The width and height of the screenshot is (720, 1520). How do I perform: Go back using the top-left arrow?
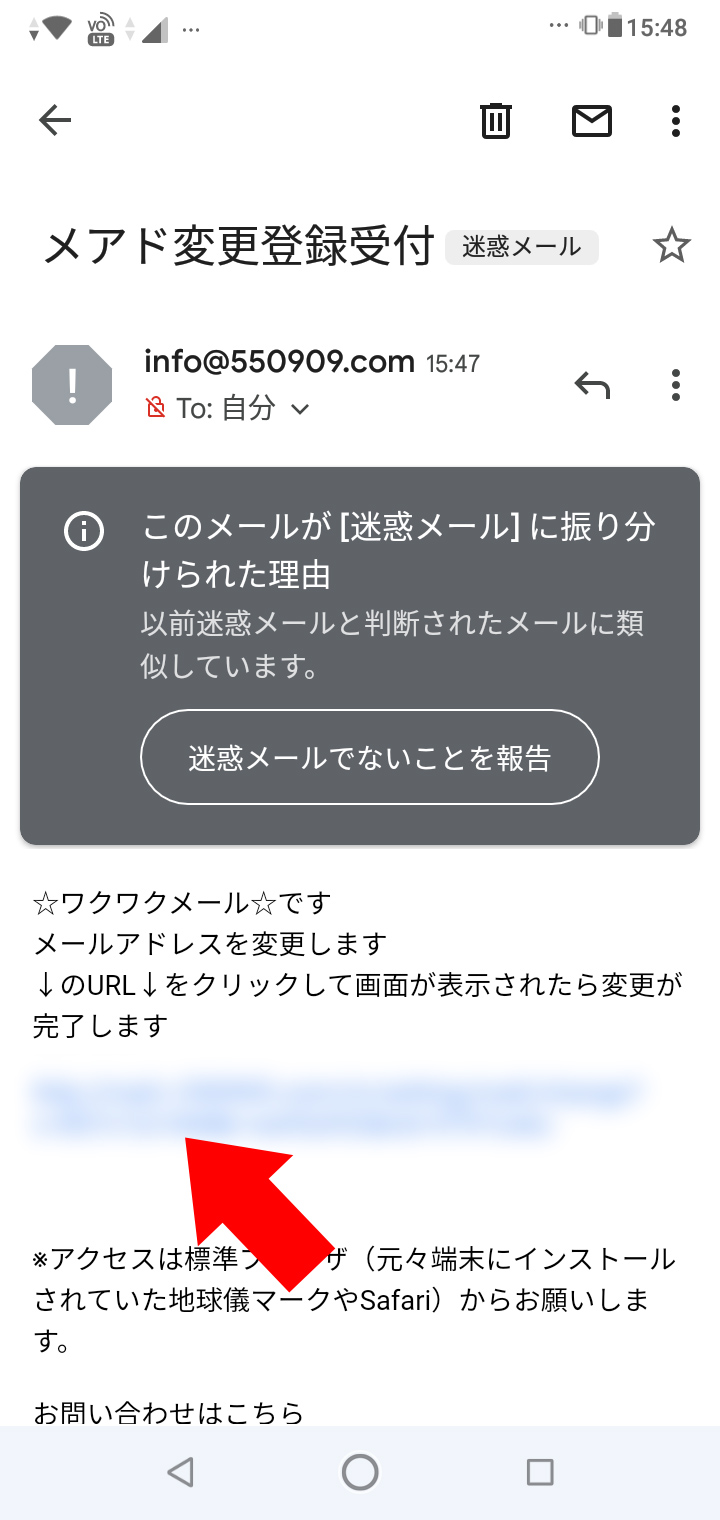[x=55, y=121]
